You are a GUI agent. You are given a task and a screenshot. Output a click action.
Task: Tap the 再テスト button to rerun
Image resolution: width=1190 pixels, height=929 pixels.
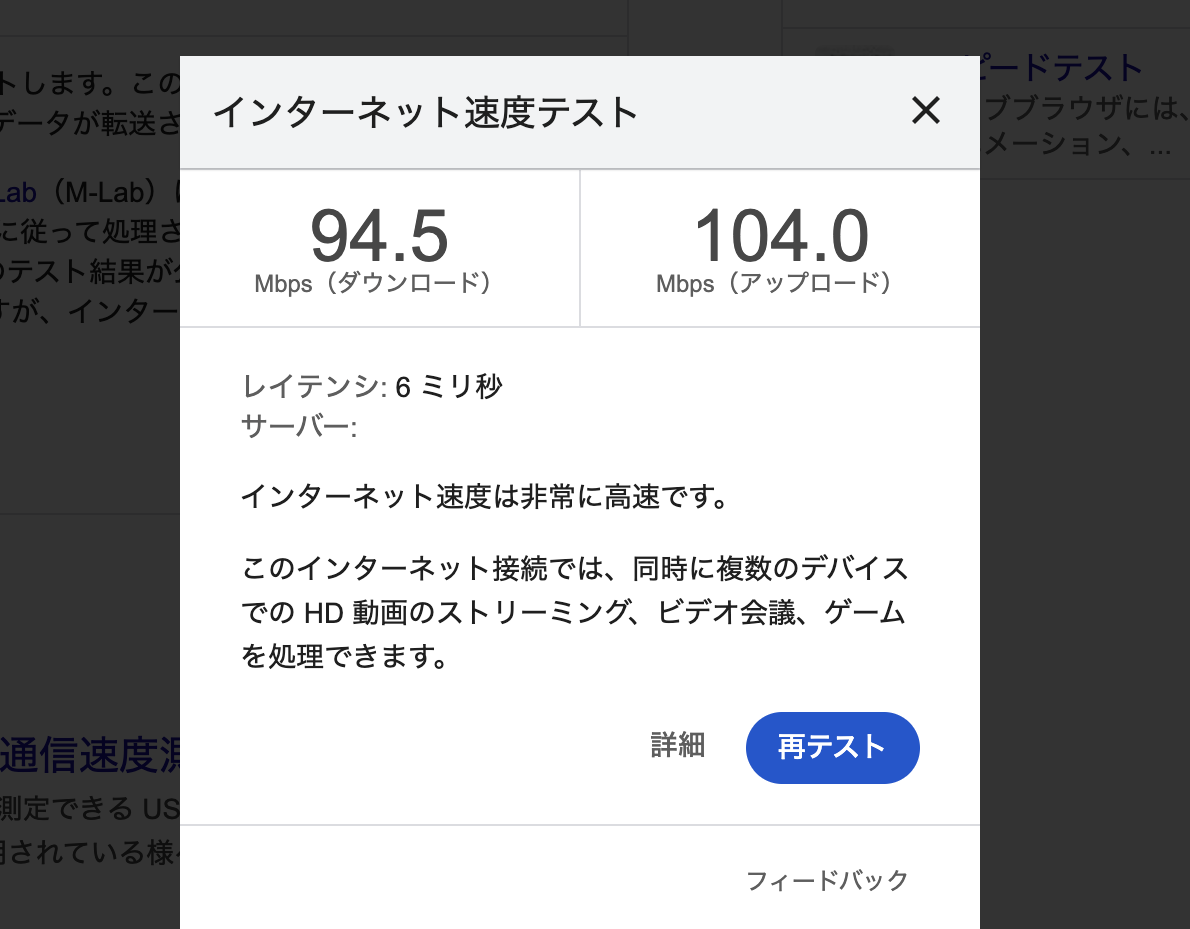832,747
